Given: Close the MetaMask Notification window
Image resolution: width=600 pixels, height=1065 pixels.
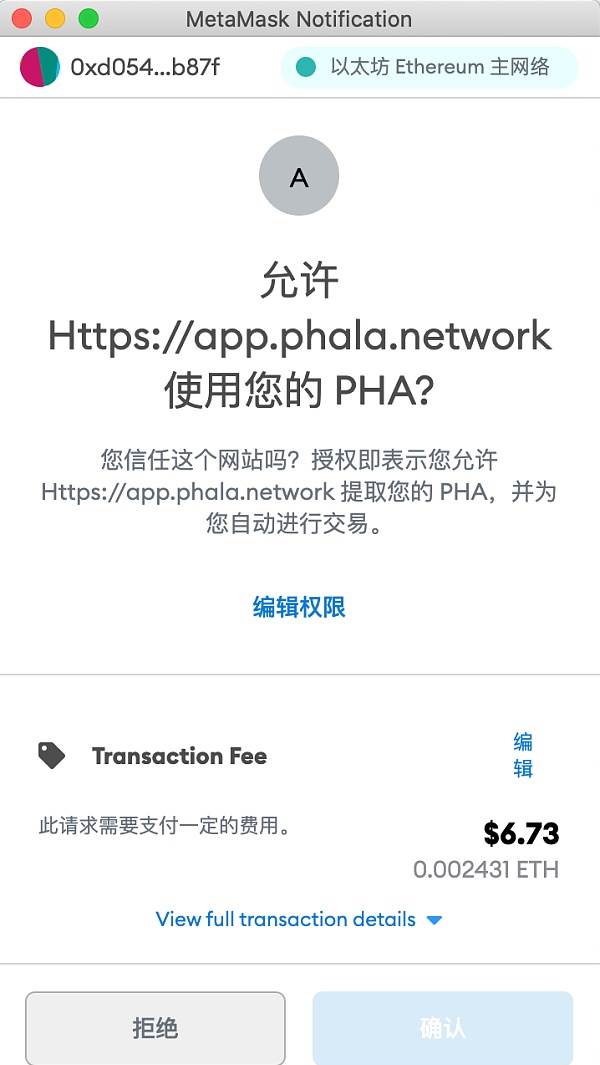Looking at the screenshot, I should tap(21, 18).
